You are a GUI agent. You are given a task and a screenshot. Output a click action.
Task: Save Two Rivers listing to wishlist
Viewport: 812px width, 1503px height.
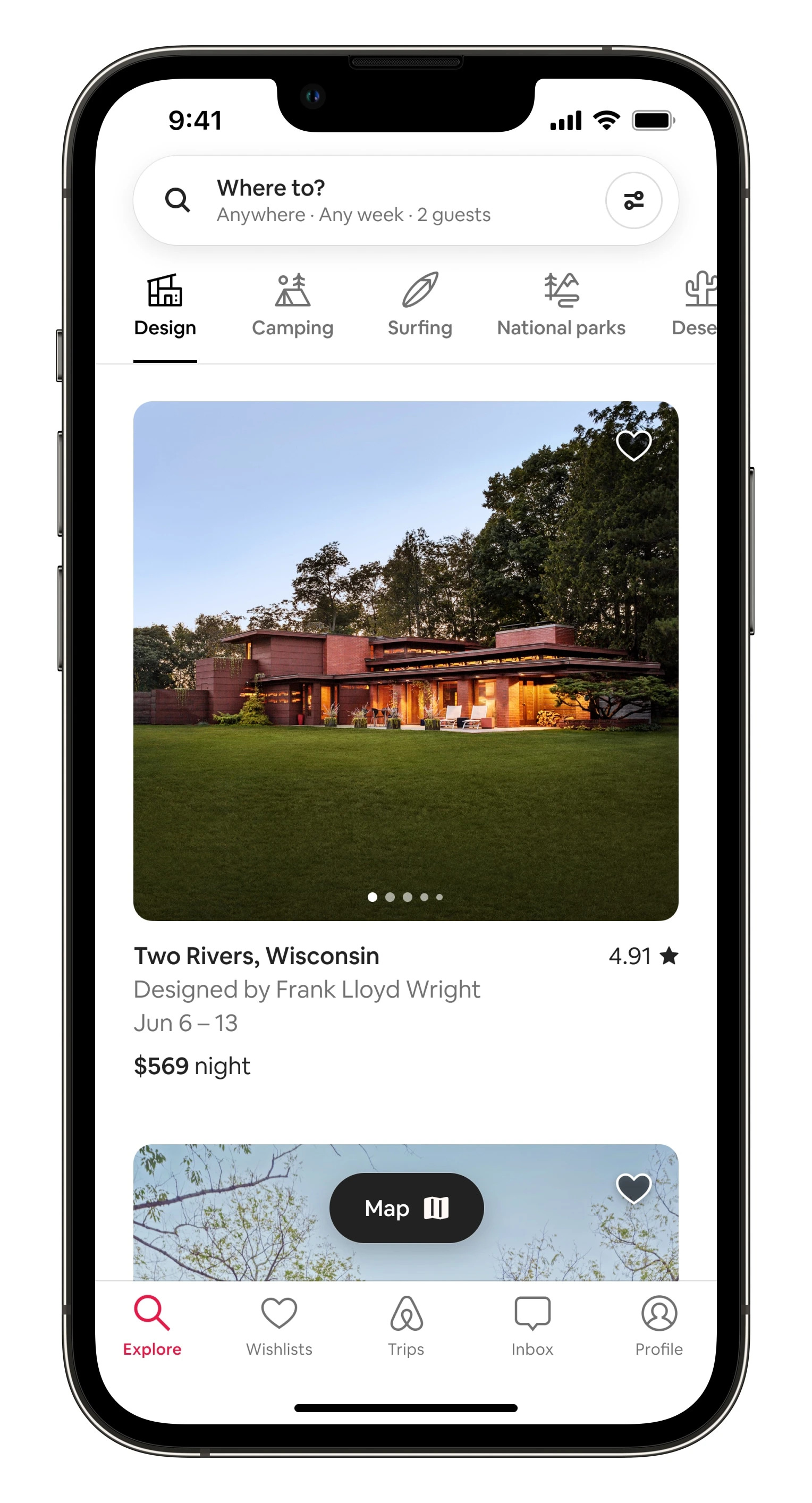(633, 446)
